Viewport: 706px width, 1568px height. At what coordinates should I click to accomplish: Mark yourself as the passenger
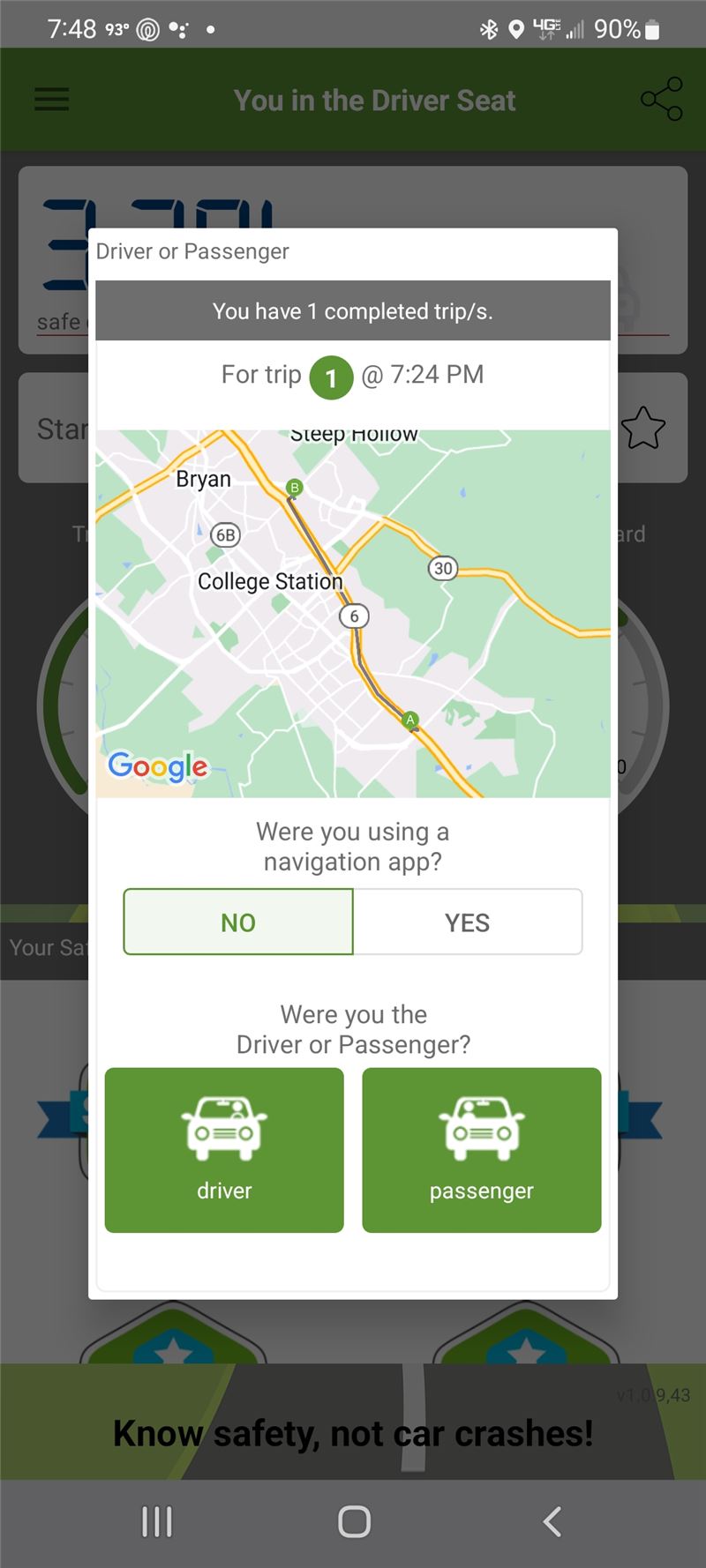coord(482,1150)
